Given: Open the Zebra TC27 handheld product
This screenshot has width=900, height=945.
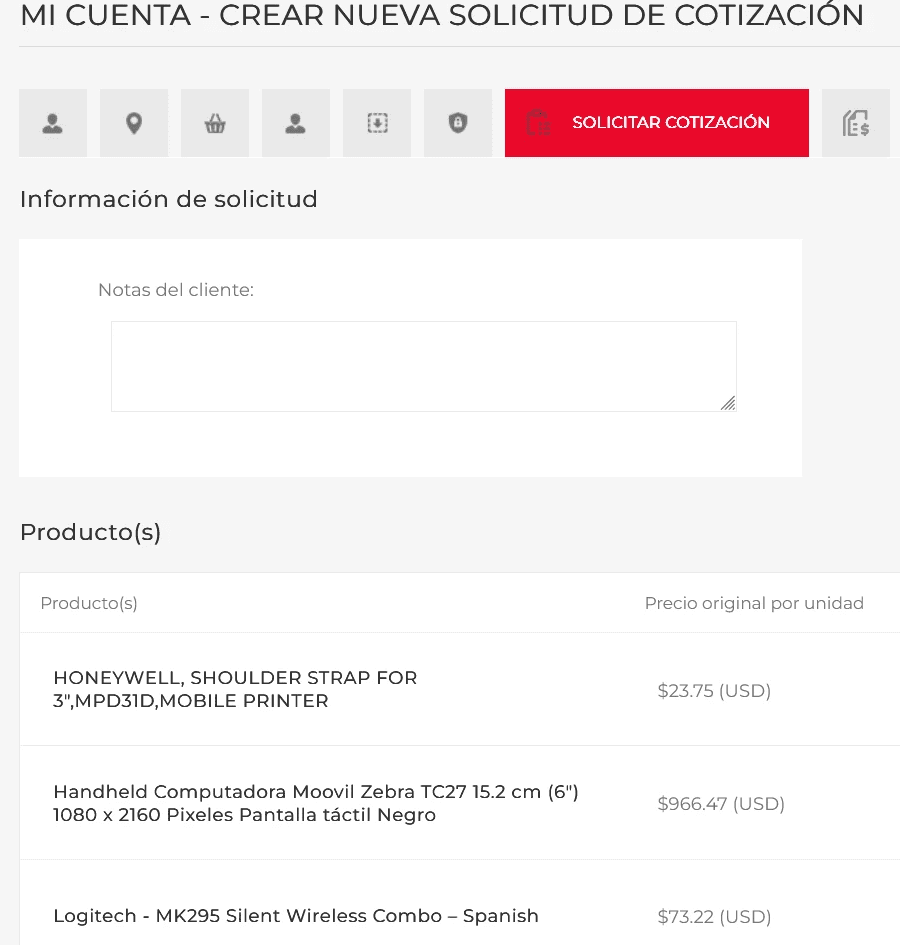Looking at the screenshot, I should 316,803.
